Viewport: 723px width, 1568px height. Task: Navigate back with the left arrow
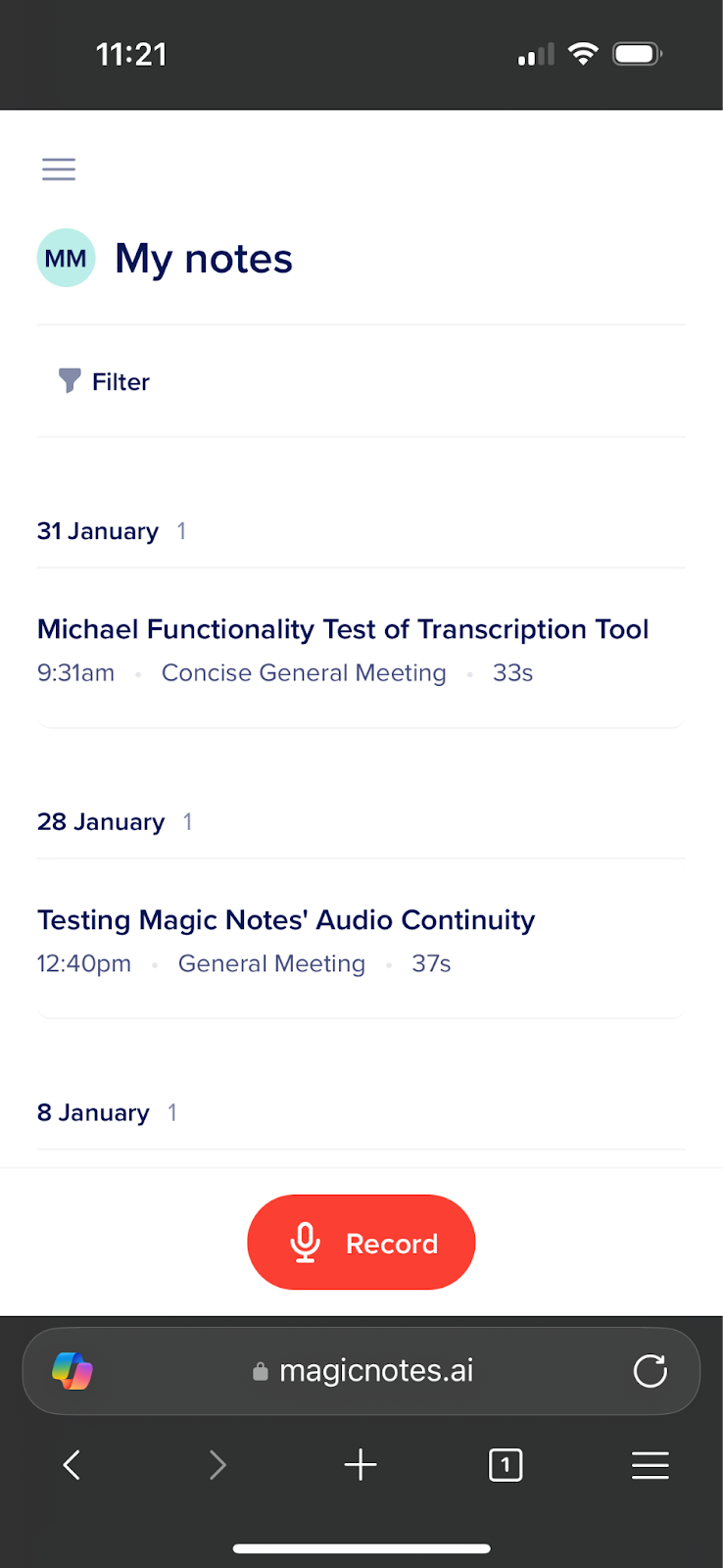(71, 1465)
